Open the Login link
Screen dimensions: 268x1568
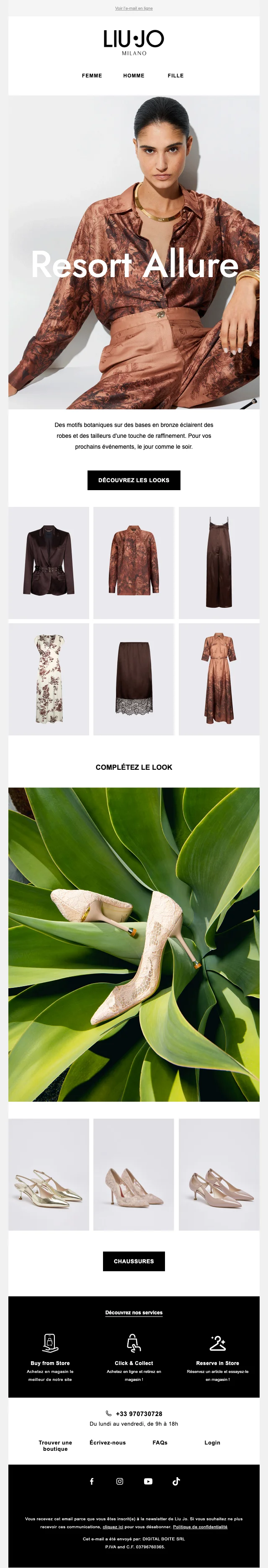pyautogui.click(x=213, y=1442)
